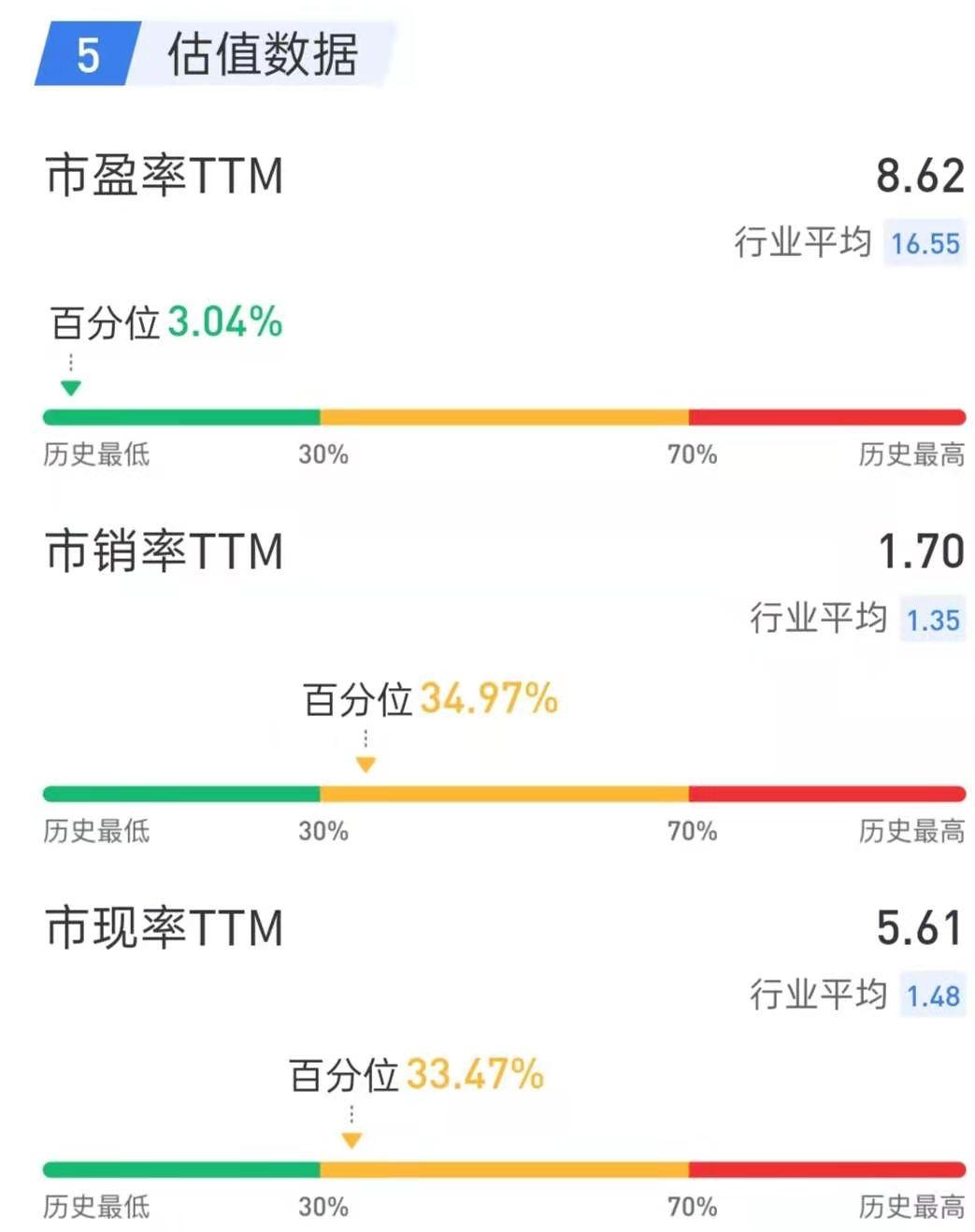Click the 行业平均 value badge showing 1.48

(932, 996)
